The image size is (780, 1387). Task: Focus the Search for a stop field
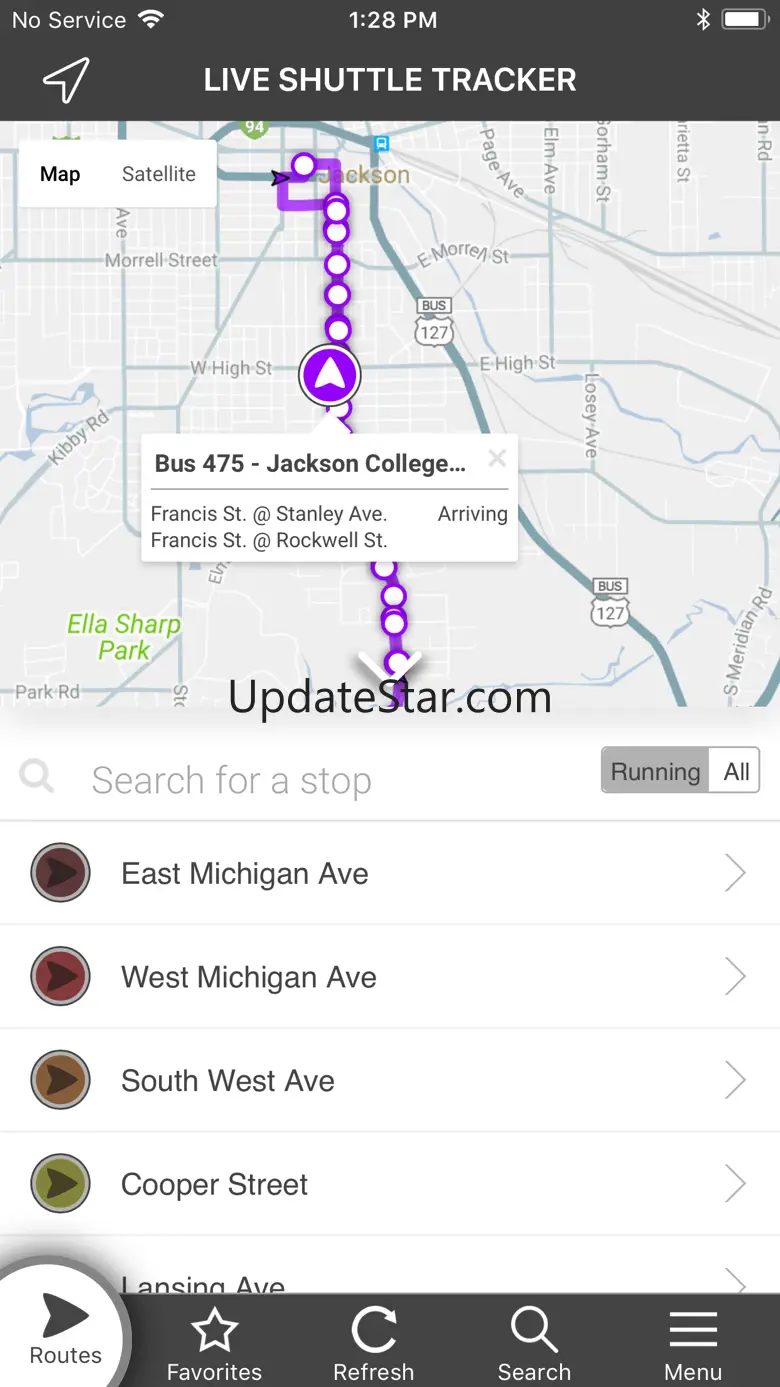[x=300, y=780]
